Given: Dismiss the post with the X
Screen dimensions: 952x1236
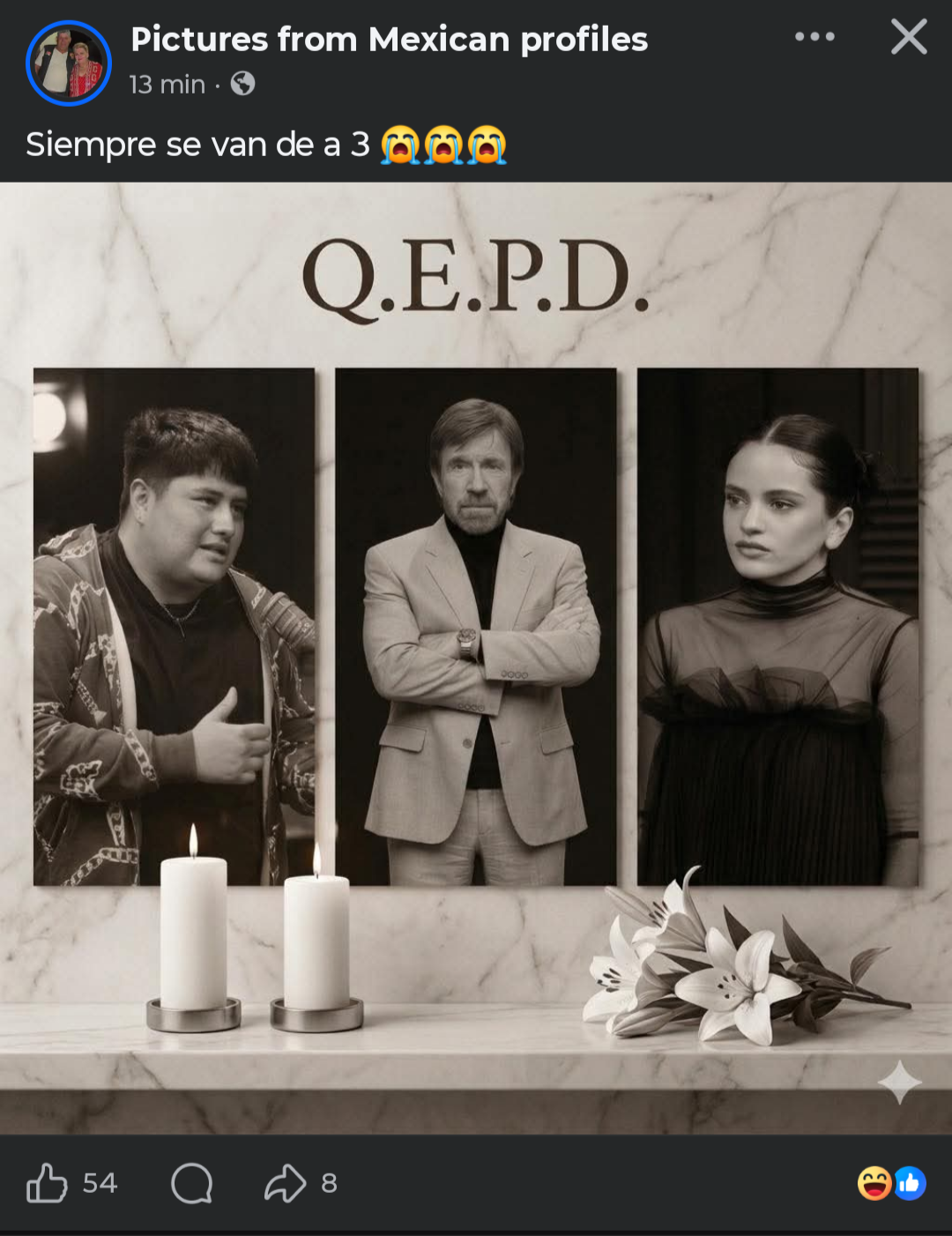Looking at the screenshot, I should click(x=908, y=37).
